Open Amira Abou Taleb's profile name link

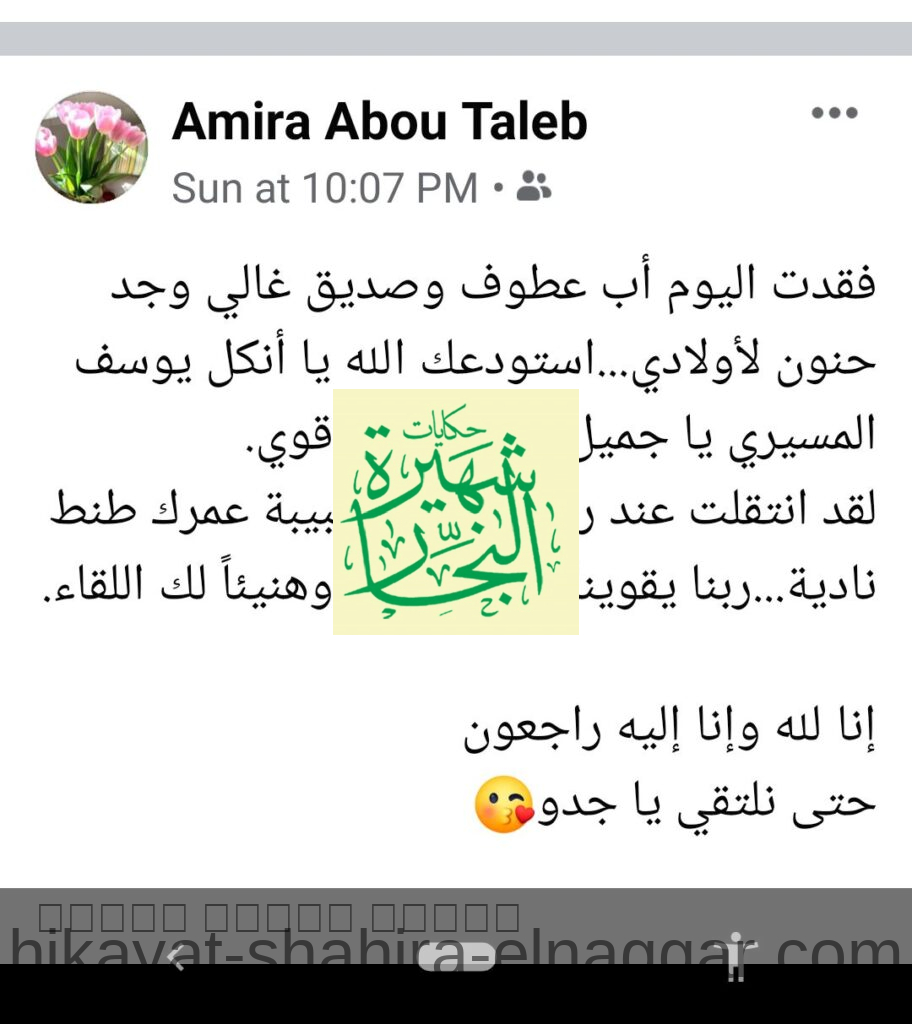tap(379, 122)
